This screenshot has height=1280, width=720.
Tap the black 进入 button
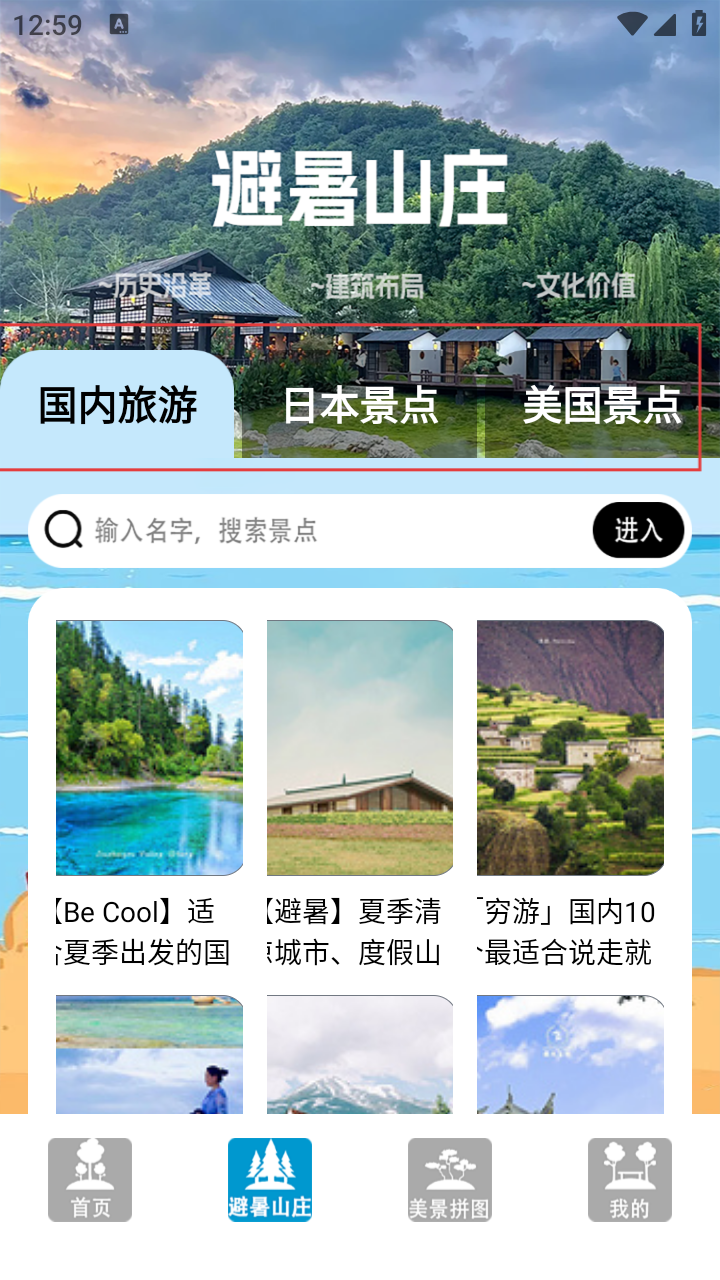(638, 530)
